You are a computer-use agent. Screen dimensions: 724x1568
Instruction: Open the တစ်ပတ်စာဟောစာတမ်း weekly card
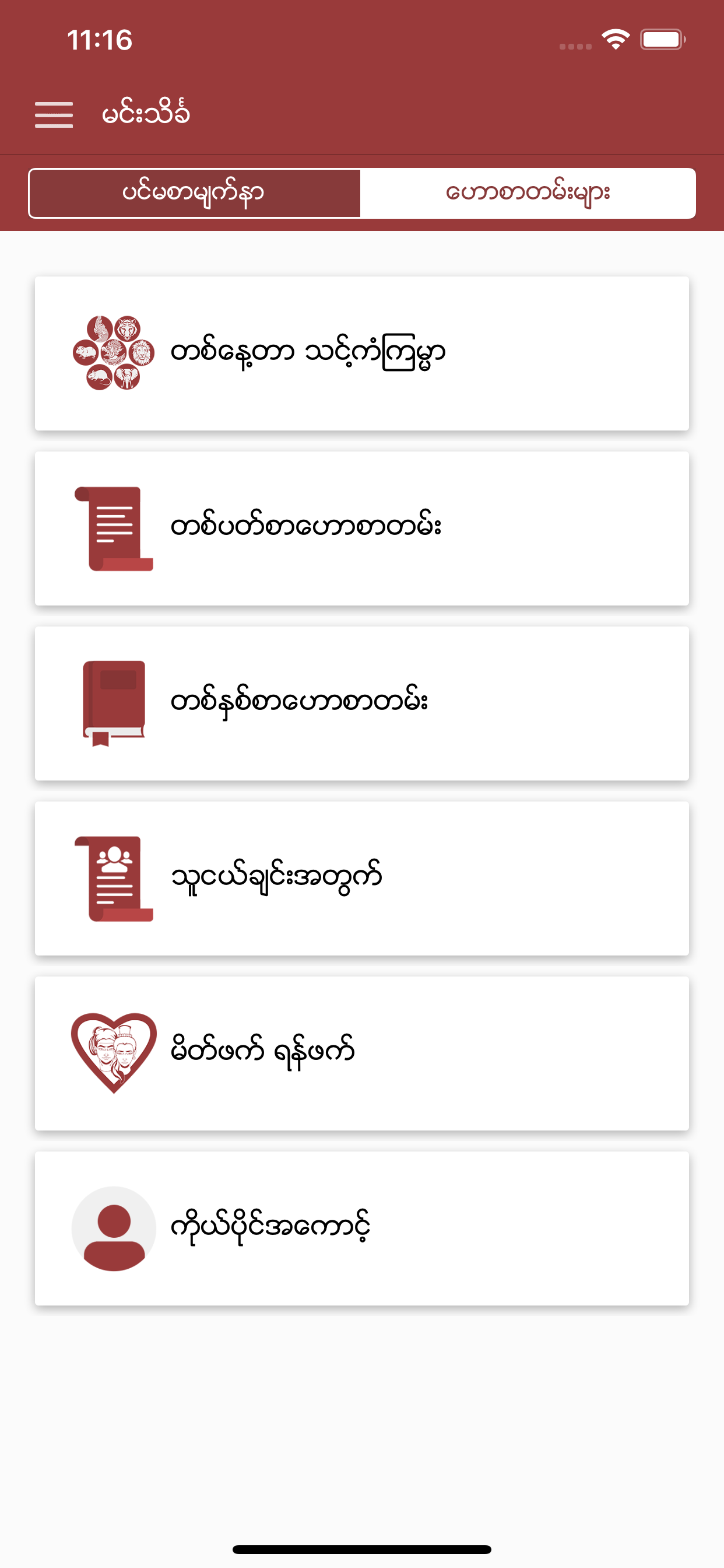pos(361,528)
